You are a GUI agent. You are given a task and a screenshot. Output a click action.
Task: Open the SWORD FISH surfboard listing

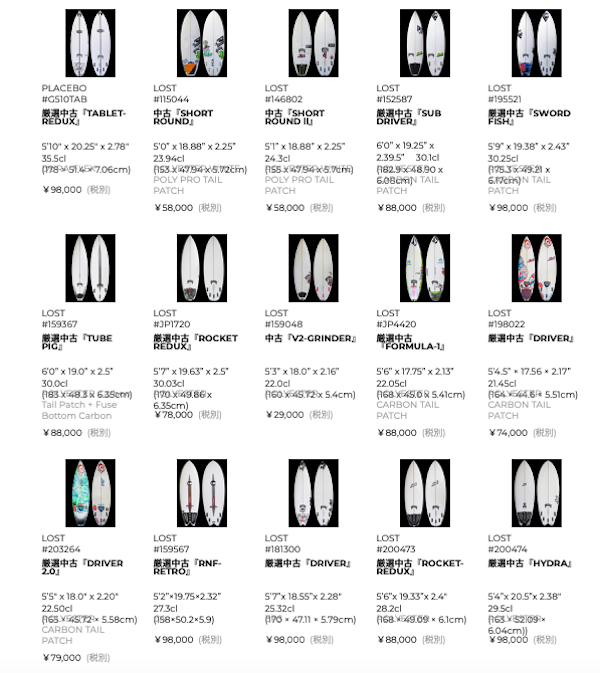[536, 42]
